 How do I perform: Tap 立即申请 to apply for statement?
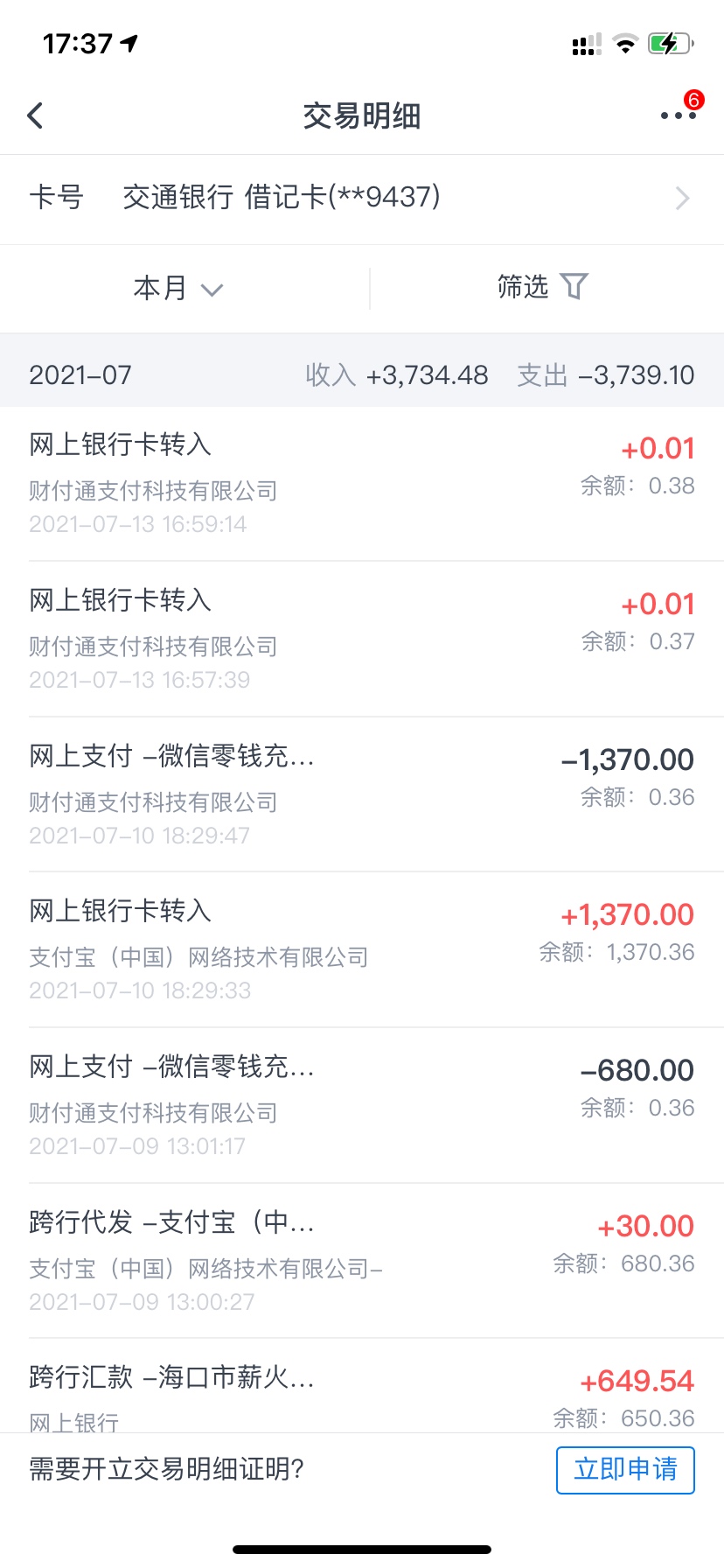point(625,1470)
